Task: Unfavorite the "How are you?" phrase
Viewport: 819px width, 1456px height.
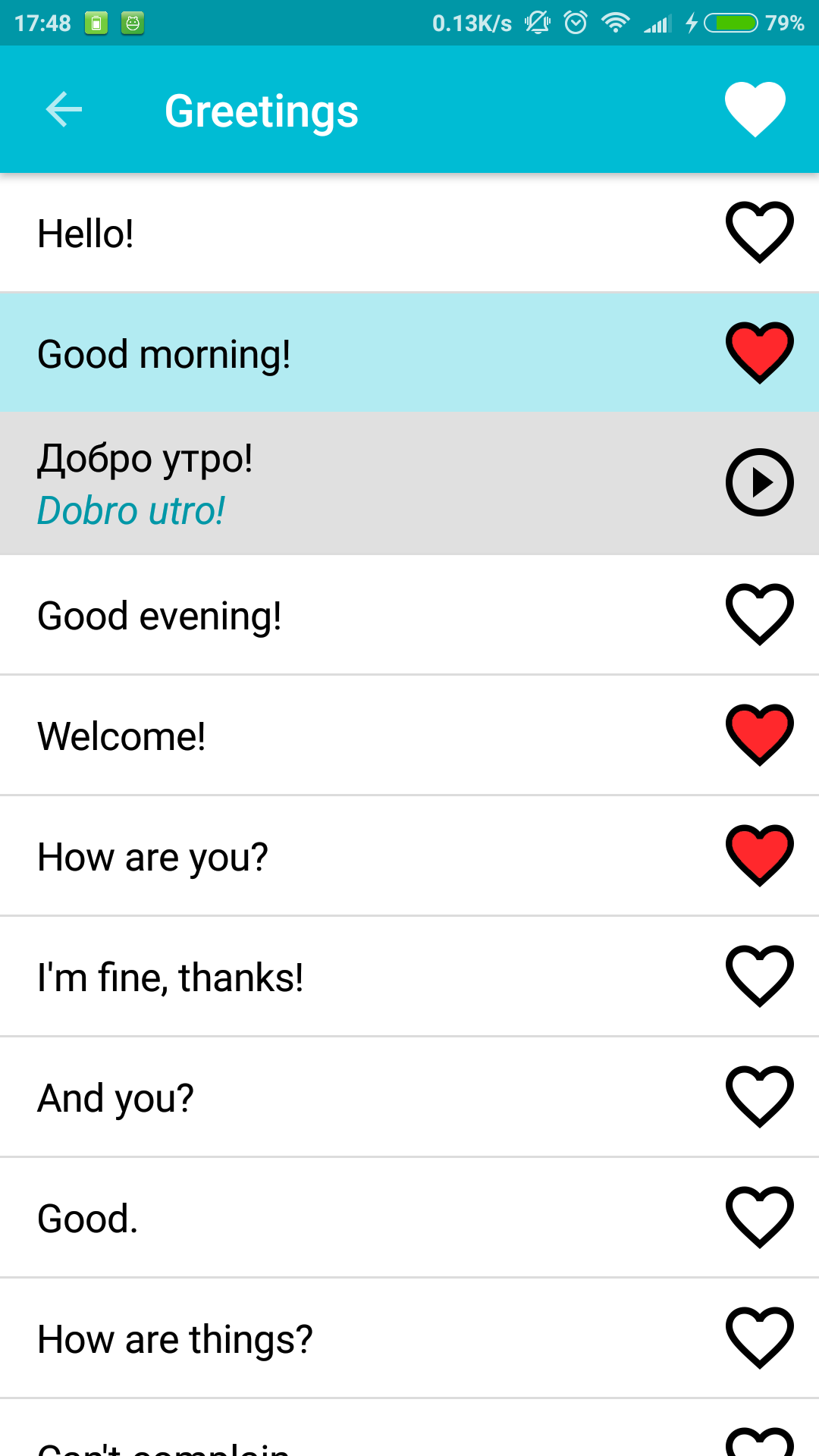Action: point(759,855)
